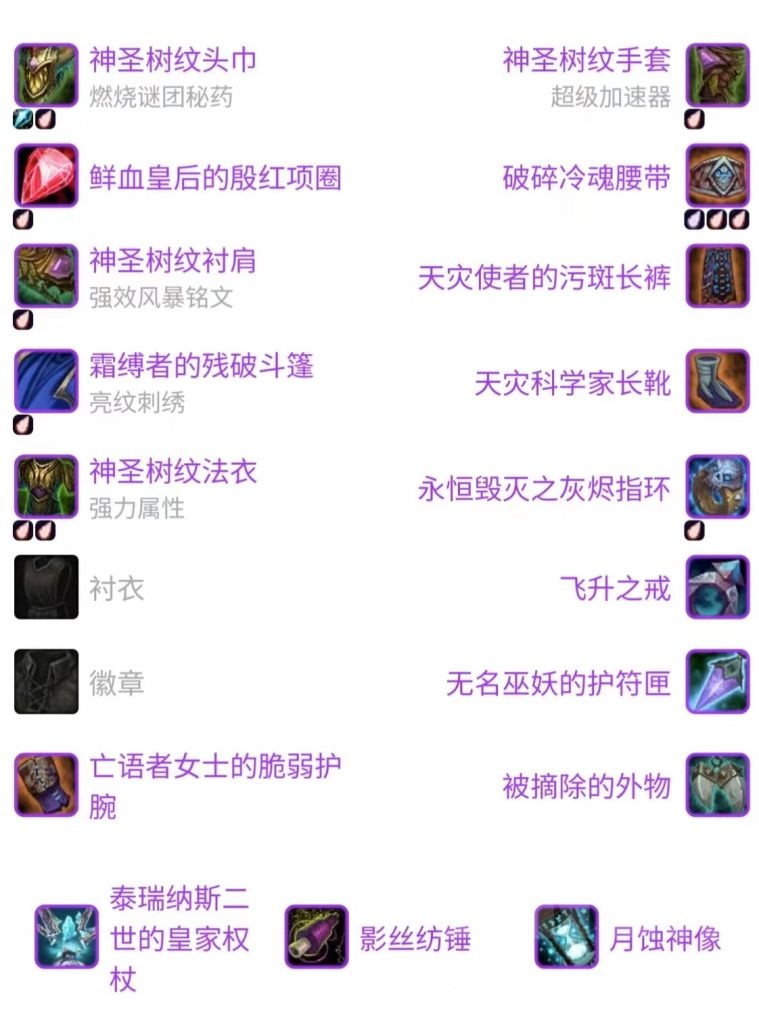This screenshot has height=1024, width=759.
Task: Click the 天灾科学家长靴 boots icon
Action: click(x=717, y=382)
